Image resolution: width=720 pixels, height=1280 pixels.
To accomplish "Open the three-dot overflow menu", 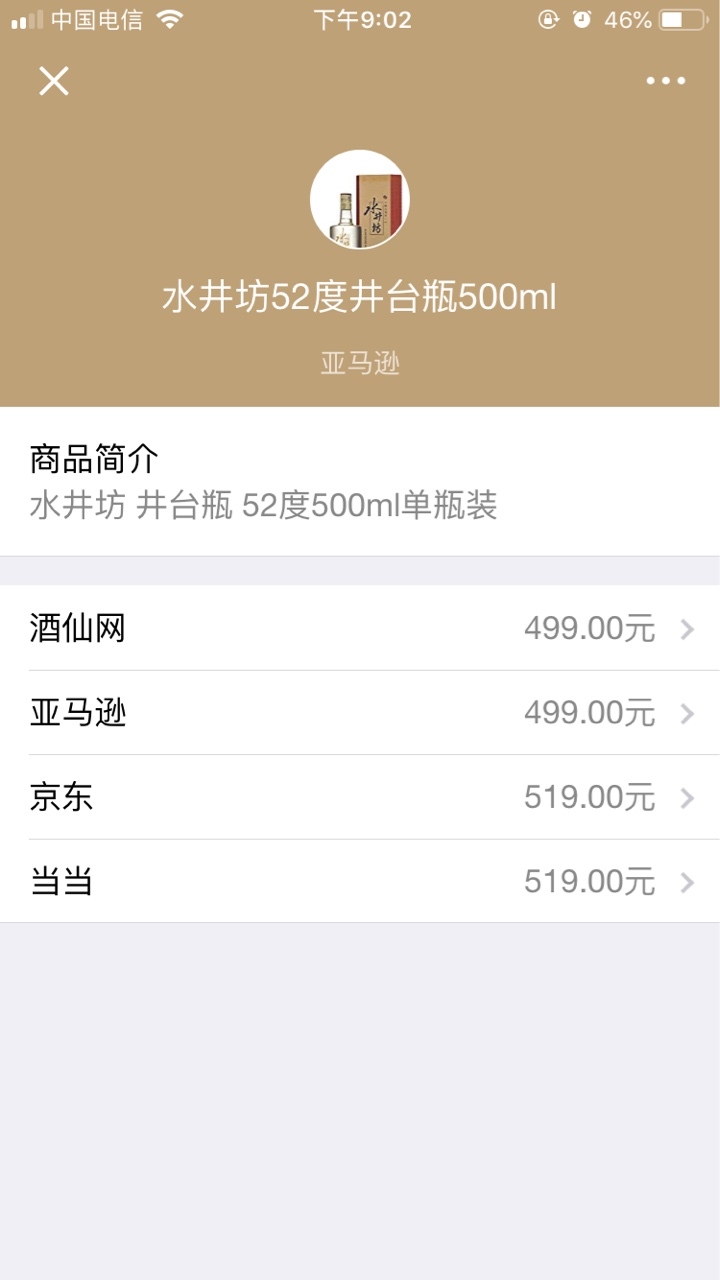I will tap(665, 81).
